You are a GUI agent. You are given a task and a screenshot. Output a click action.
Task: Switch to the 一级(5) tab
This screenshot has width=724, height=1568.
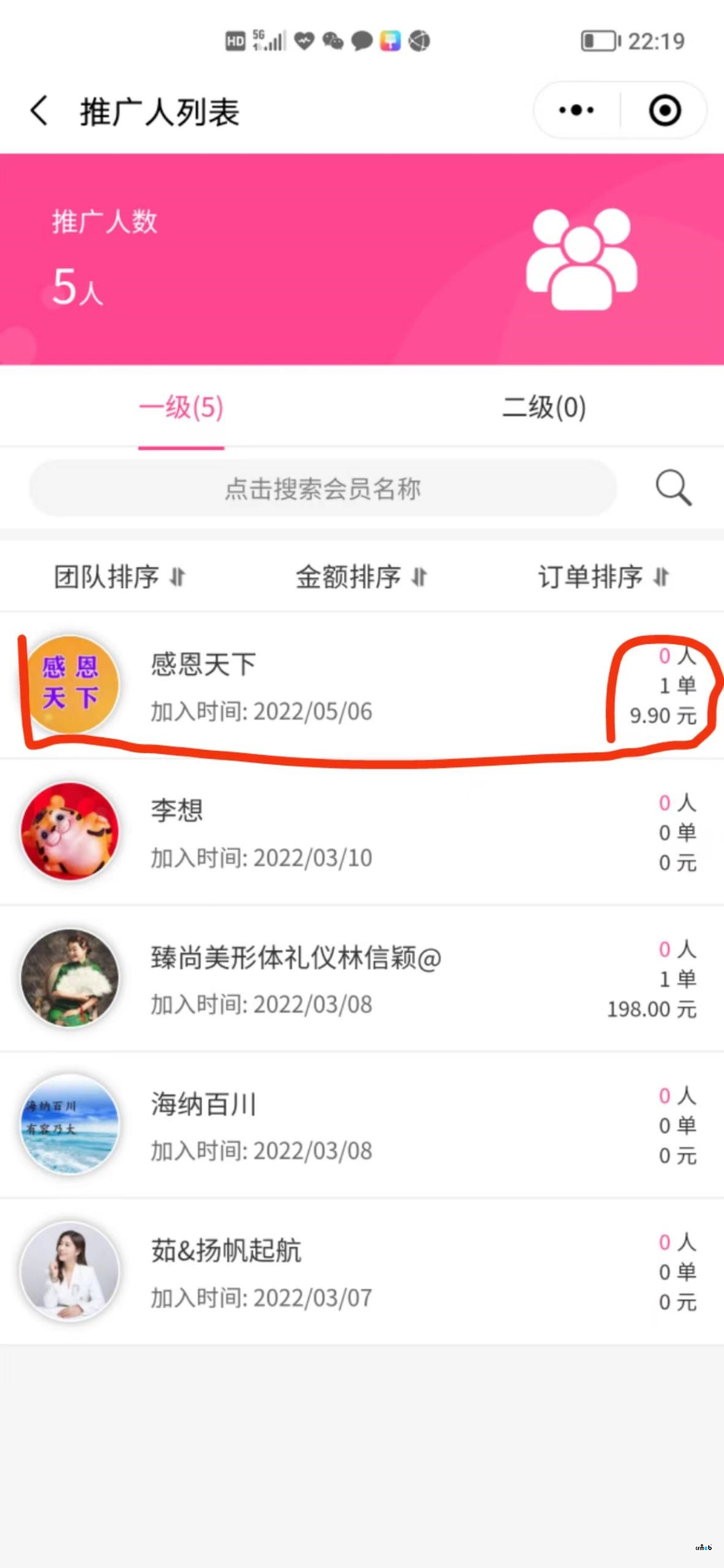tap(181, 408)
